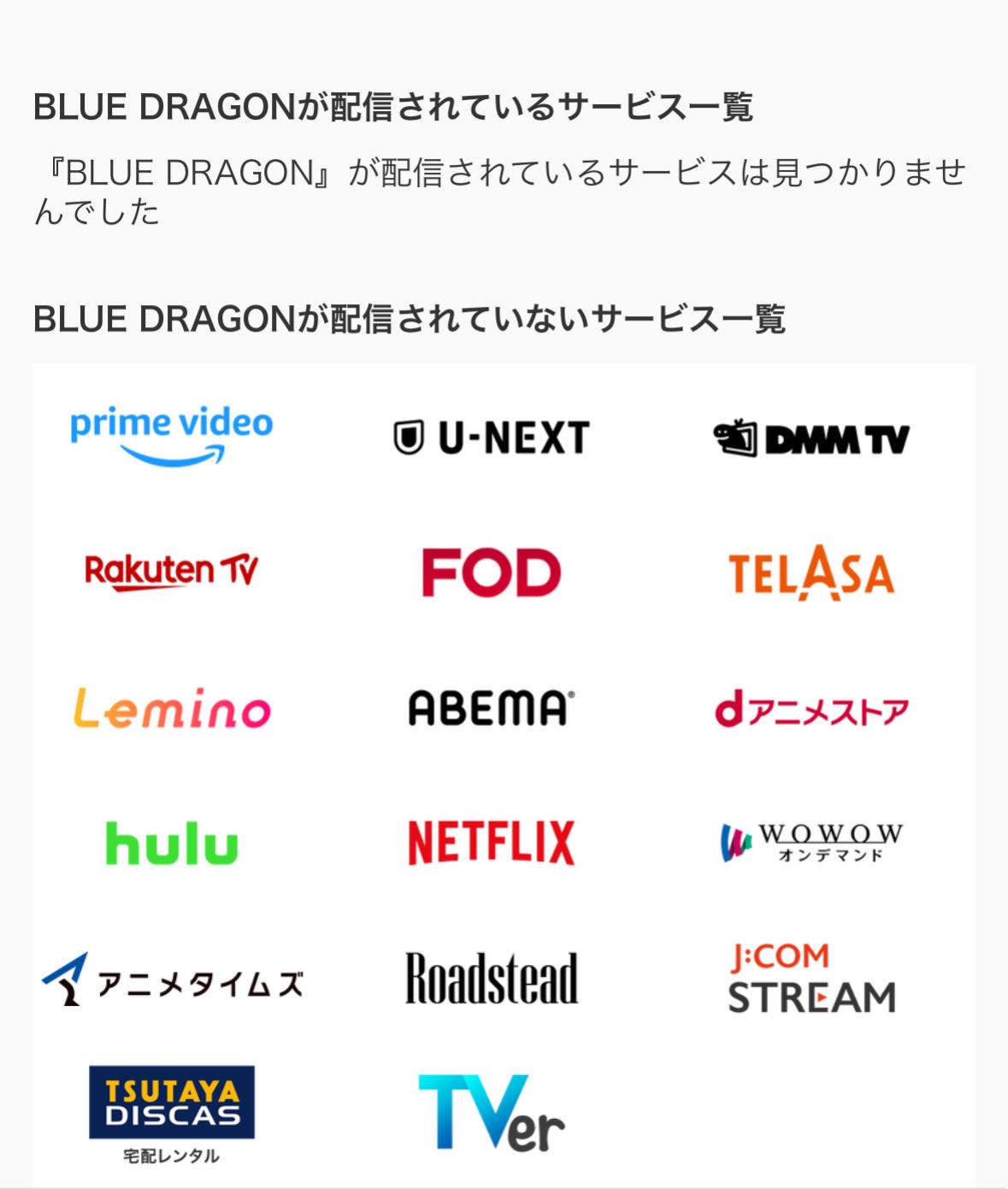Open the Lemino service tile

click(172, 709)
